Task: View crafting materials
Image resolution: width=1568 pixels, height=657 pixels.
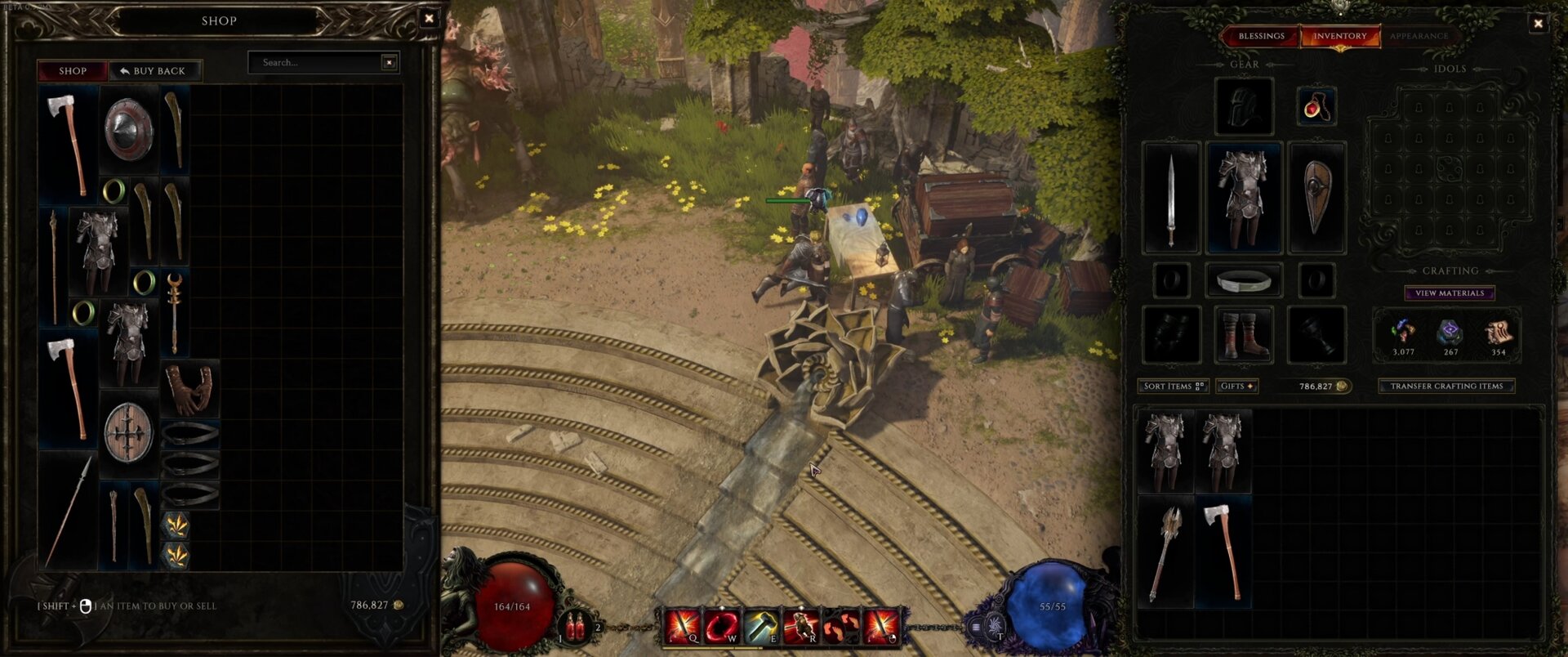Action: (1449, 293)
